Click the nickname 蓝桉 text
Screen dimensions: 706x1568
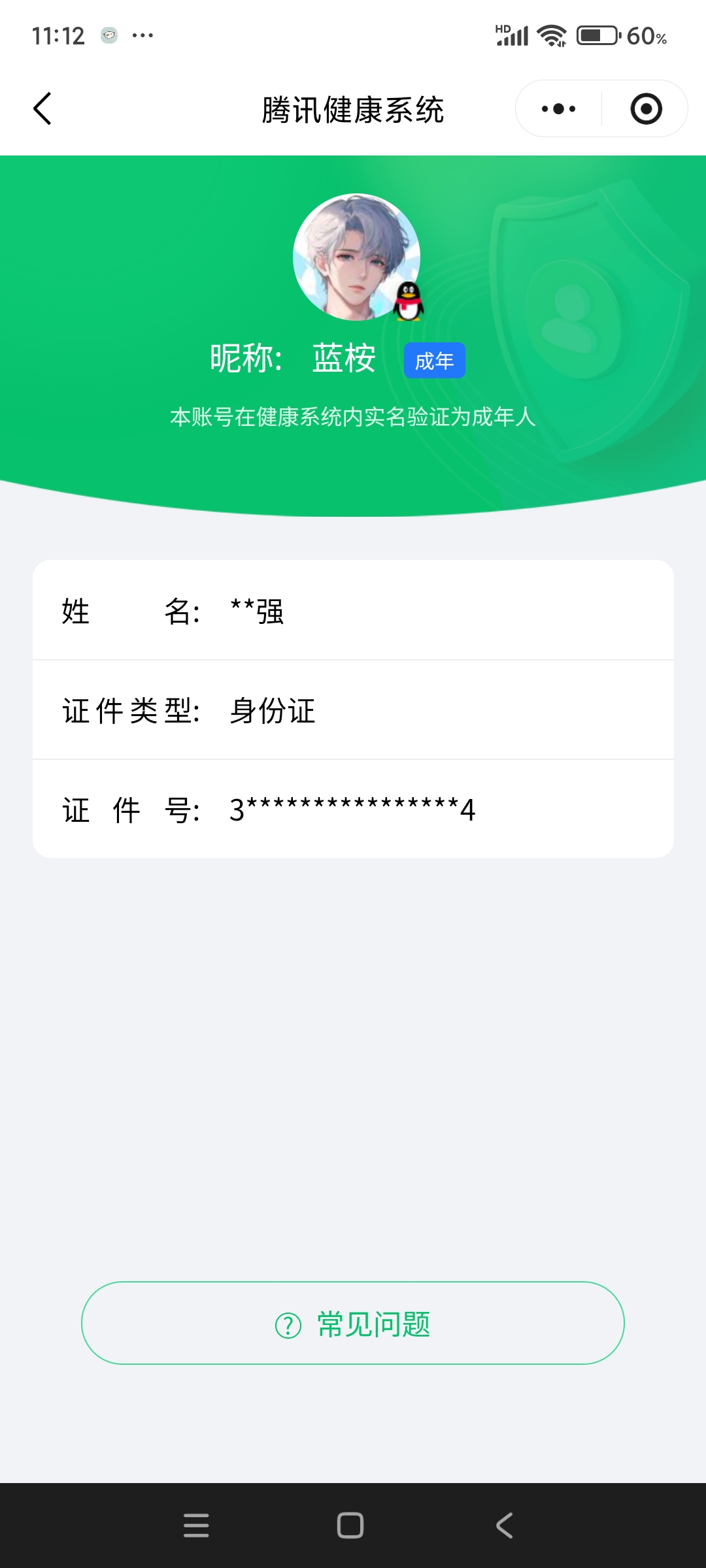[x=343, y=358]
